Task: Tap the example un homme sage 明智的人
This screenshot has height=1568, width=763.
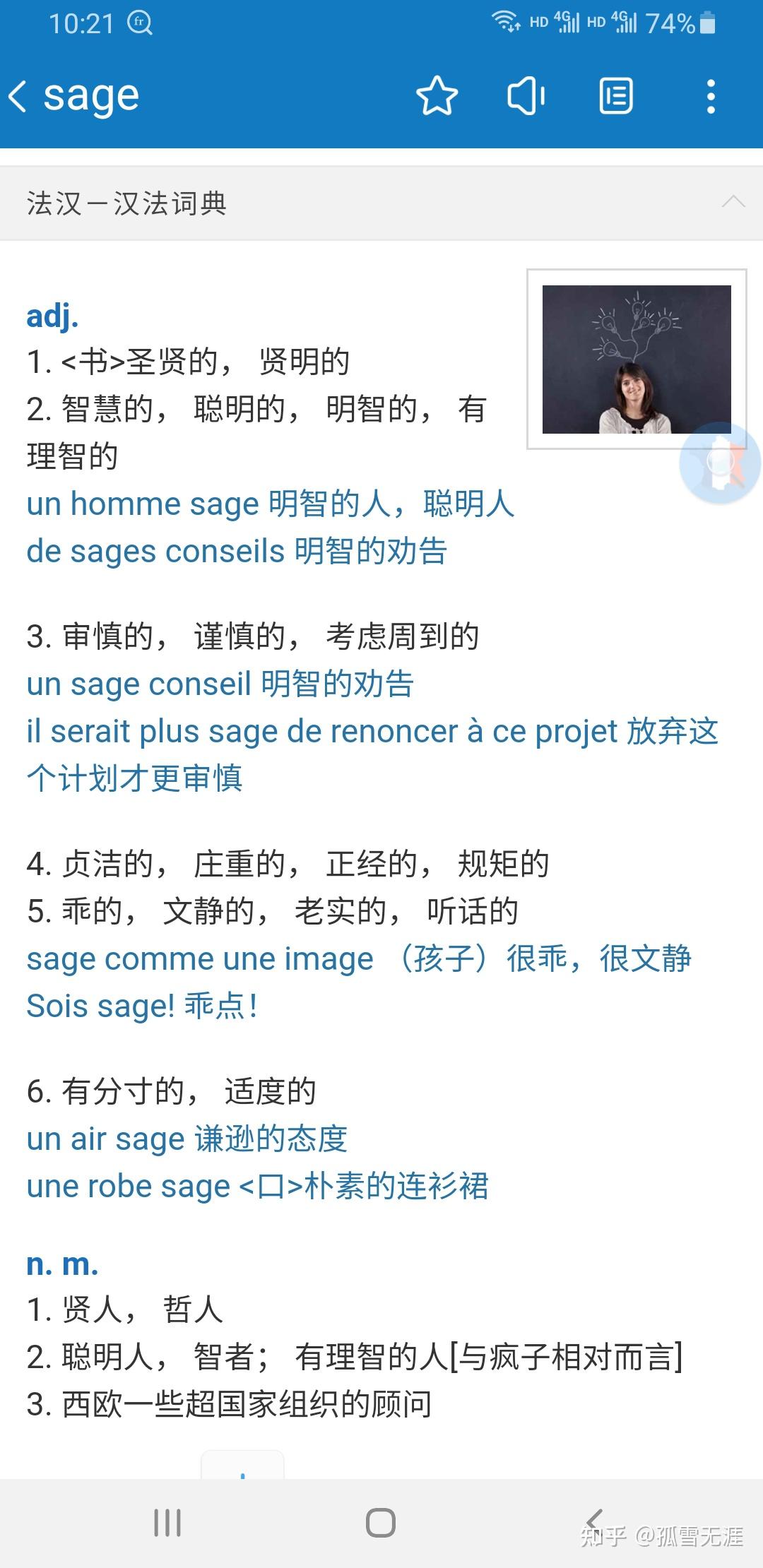Action: click(270, 504)
